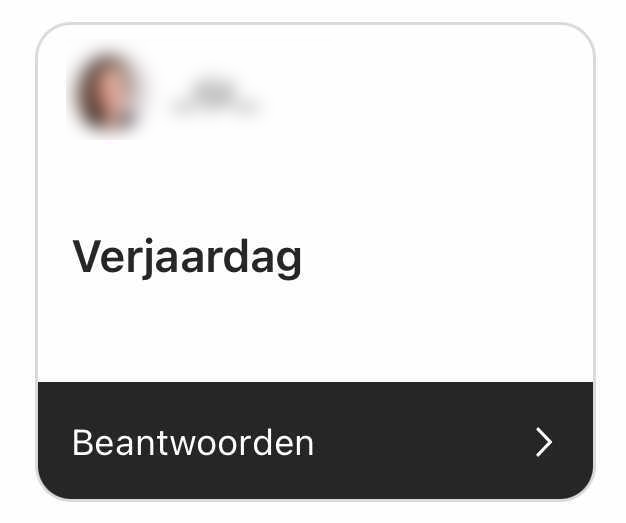
Task: Open the sender's profile picture
Action: 105,93
